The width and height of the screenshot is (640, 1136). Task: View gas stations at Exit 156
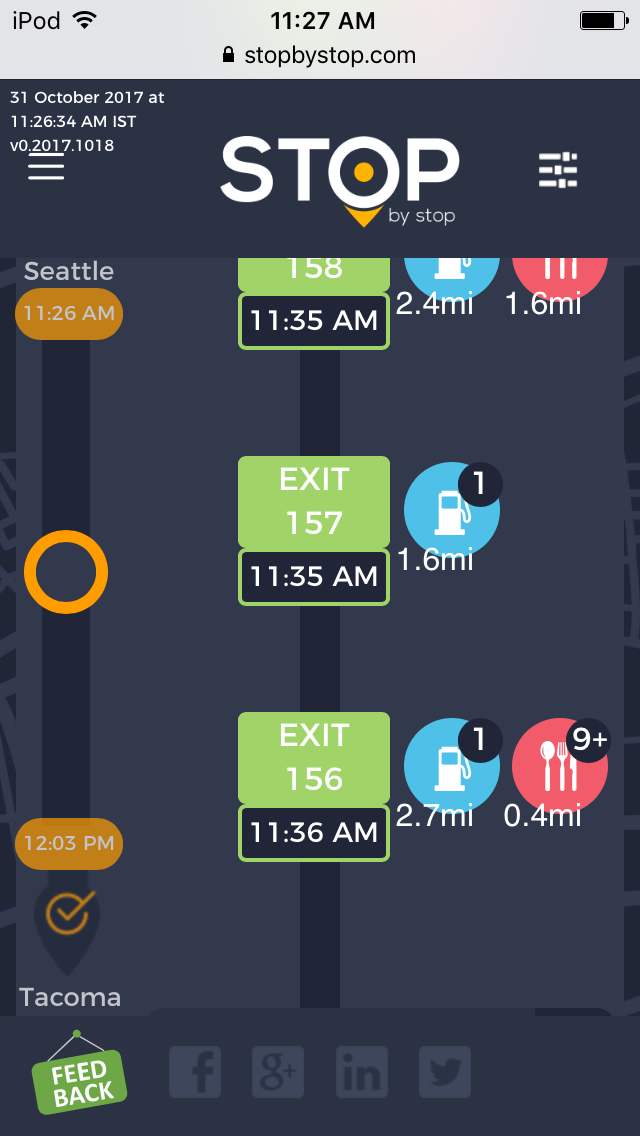(x=451, y=766)
